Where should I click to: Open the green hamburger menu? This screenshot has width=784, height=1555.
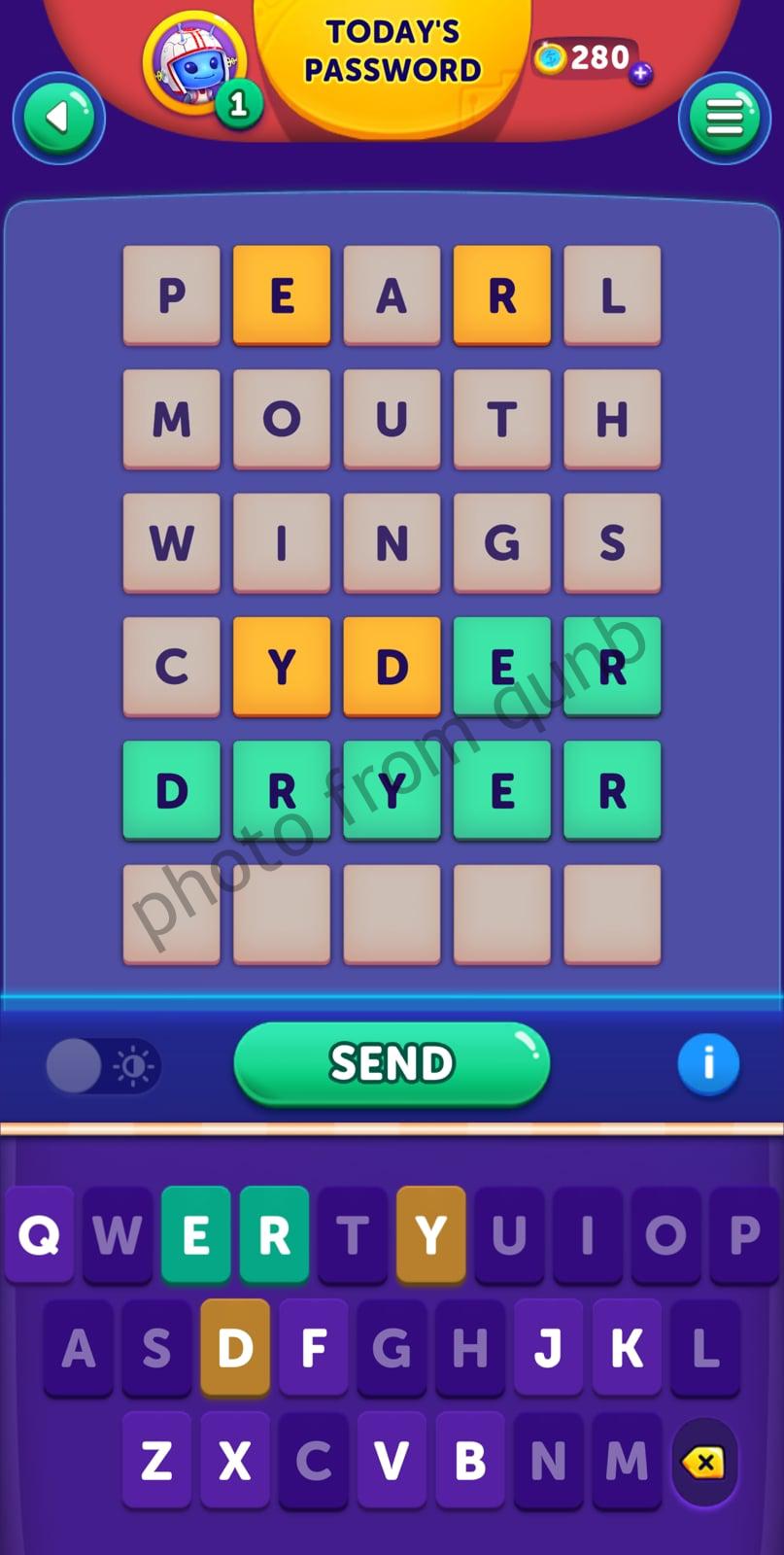pos(724,118)
